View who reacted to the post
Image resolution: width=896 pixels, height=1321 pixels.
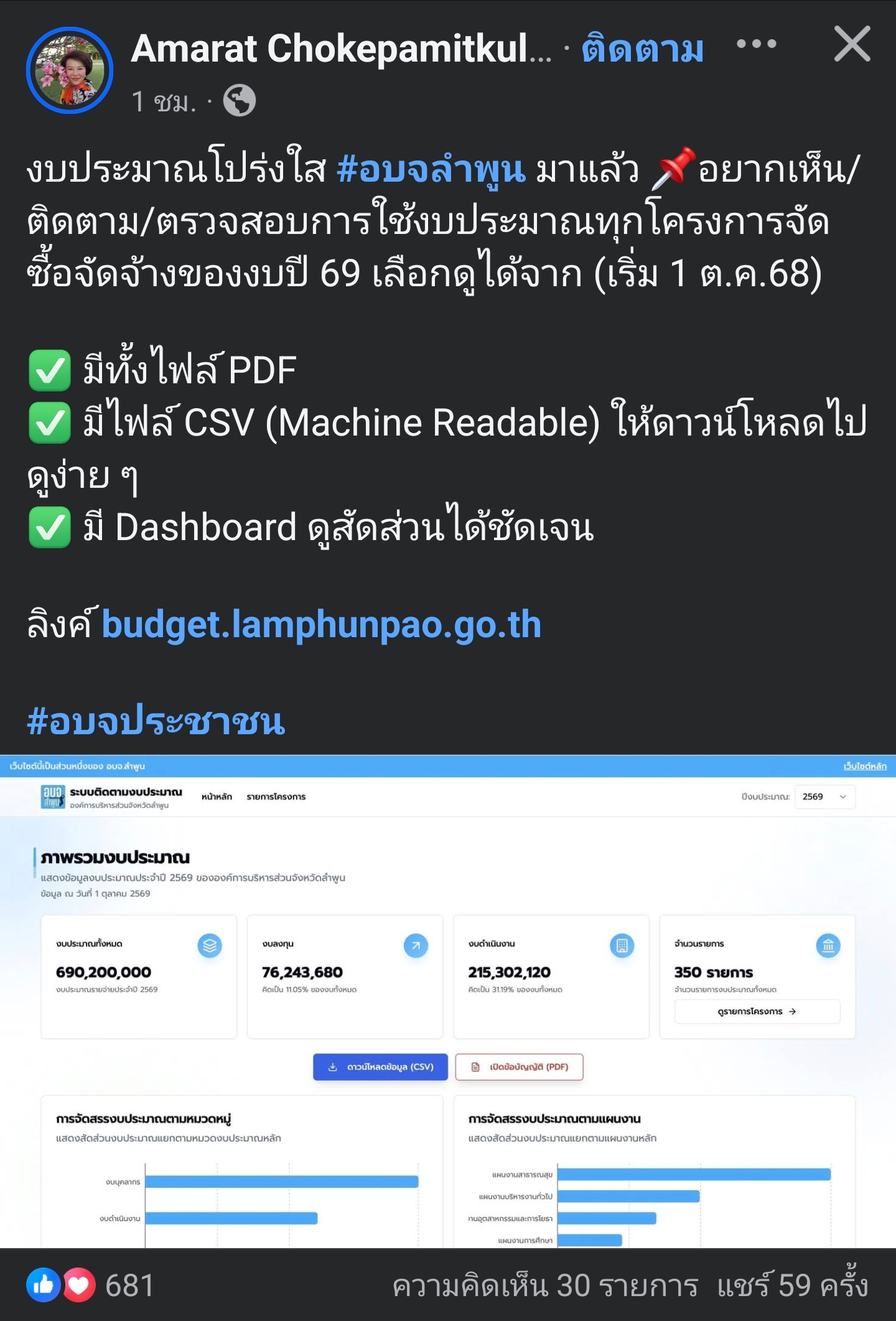pyautogui.click(x=90, y=1286)
